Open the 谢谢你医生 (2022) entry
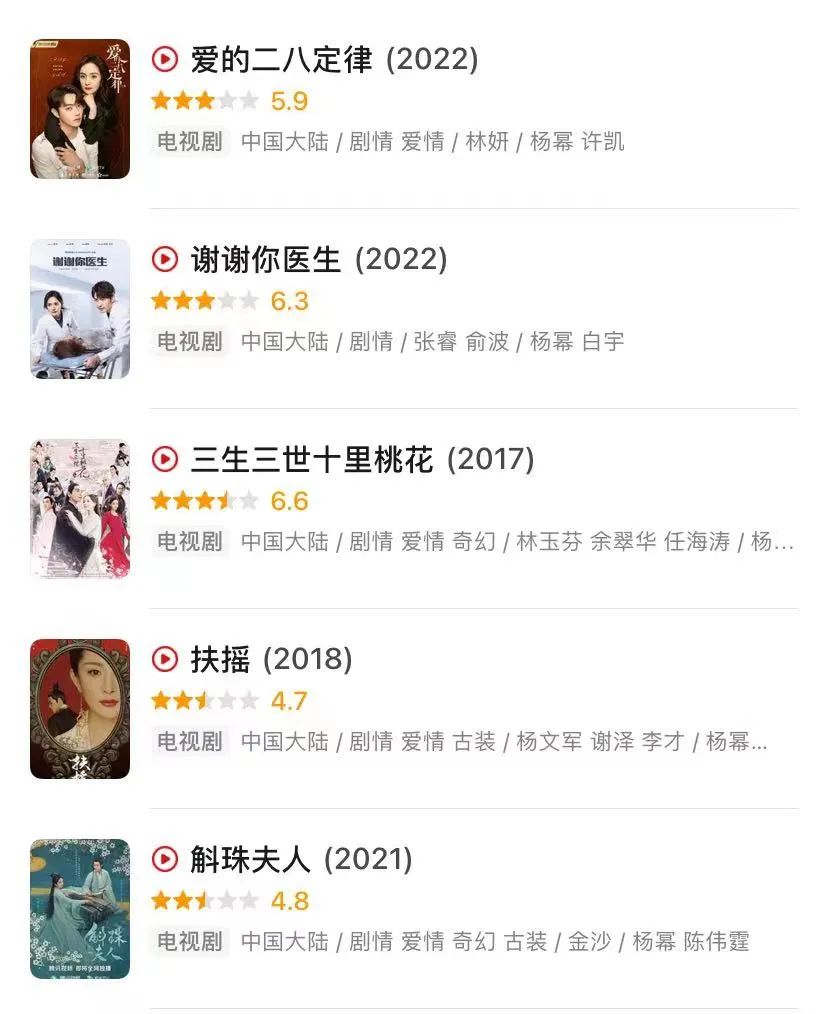 tap(318, 260)
